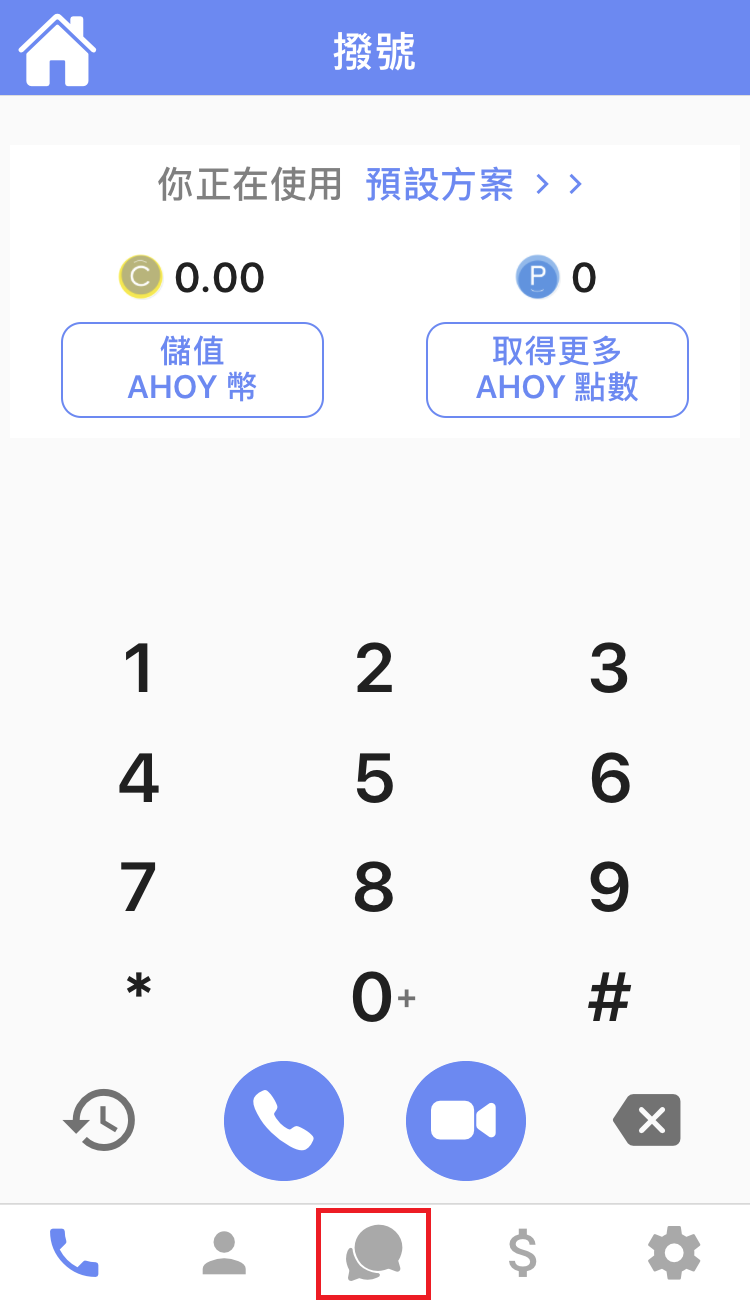
Task: Tap the 儲值 AHOY 幣 button
Action: [192, 370]
